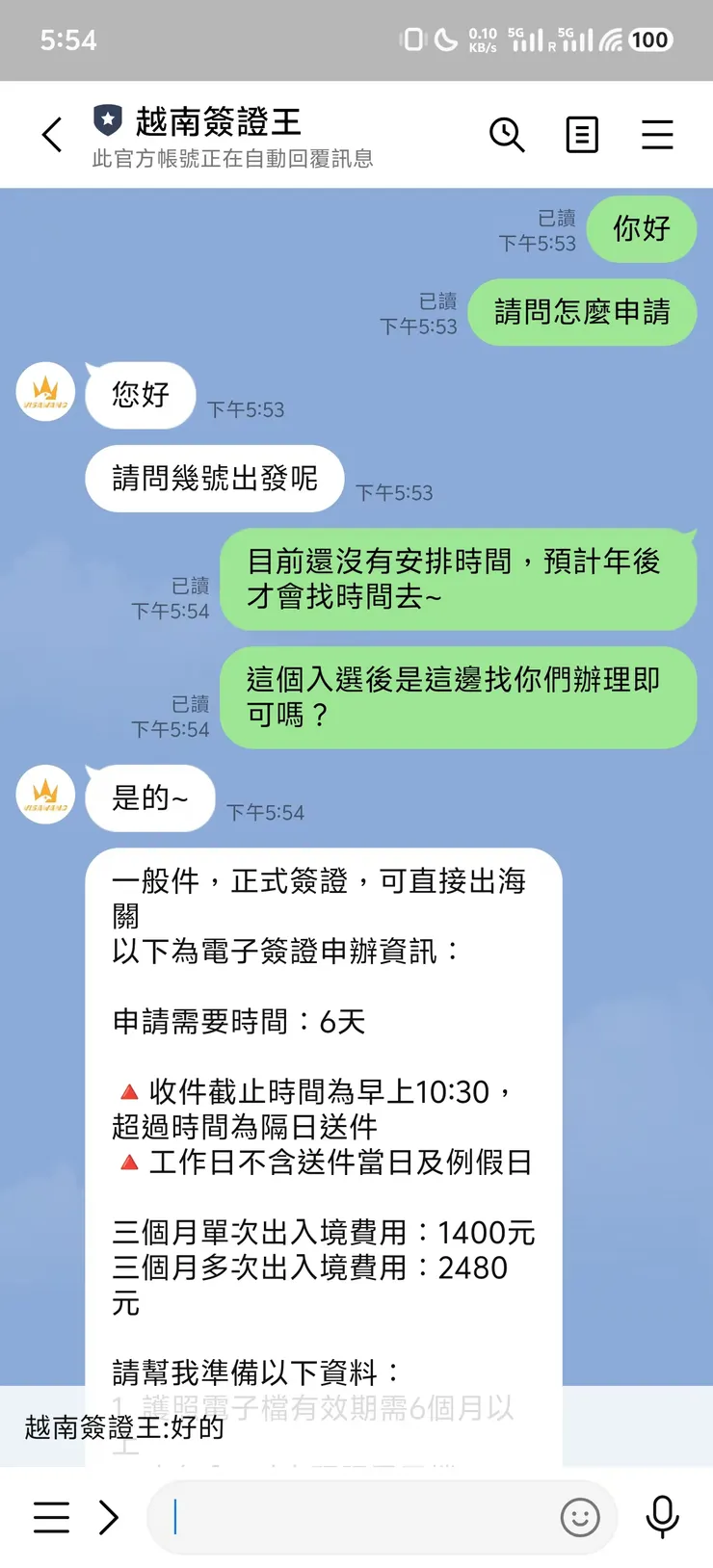The width and height of the screenshot is (713, 1568).
Task: Open the emoji sticker picker
Action: [579, 1517]
